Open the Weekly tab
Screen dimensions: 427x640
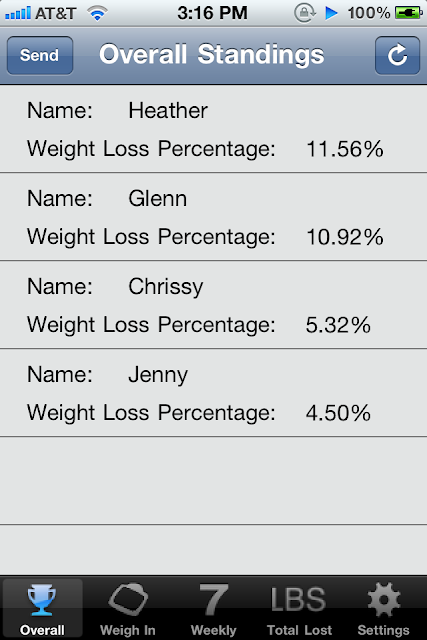coord(214,609)
